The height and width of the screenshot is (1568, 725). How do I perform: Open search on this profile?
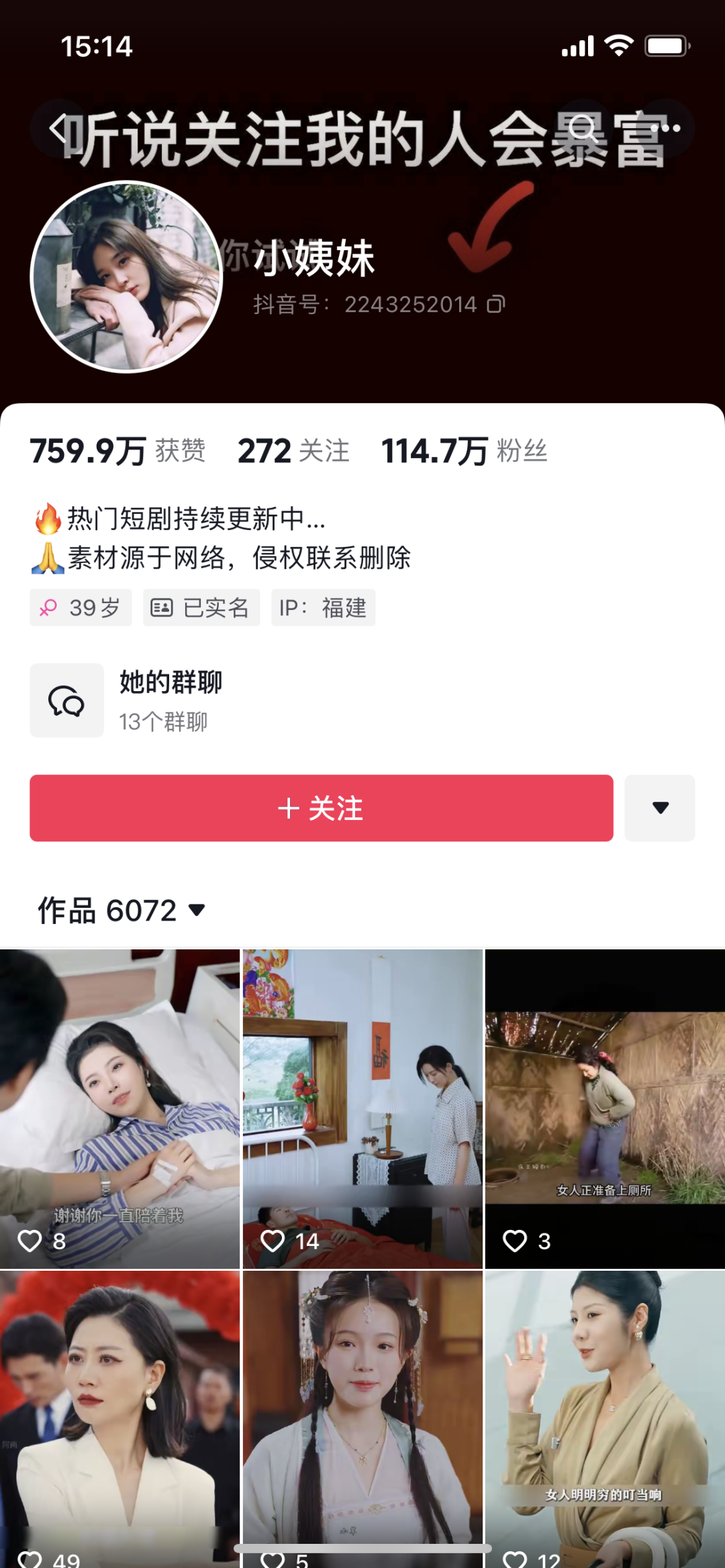pyautogui.click(x=583, y=127)
